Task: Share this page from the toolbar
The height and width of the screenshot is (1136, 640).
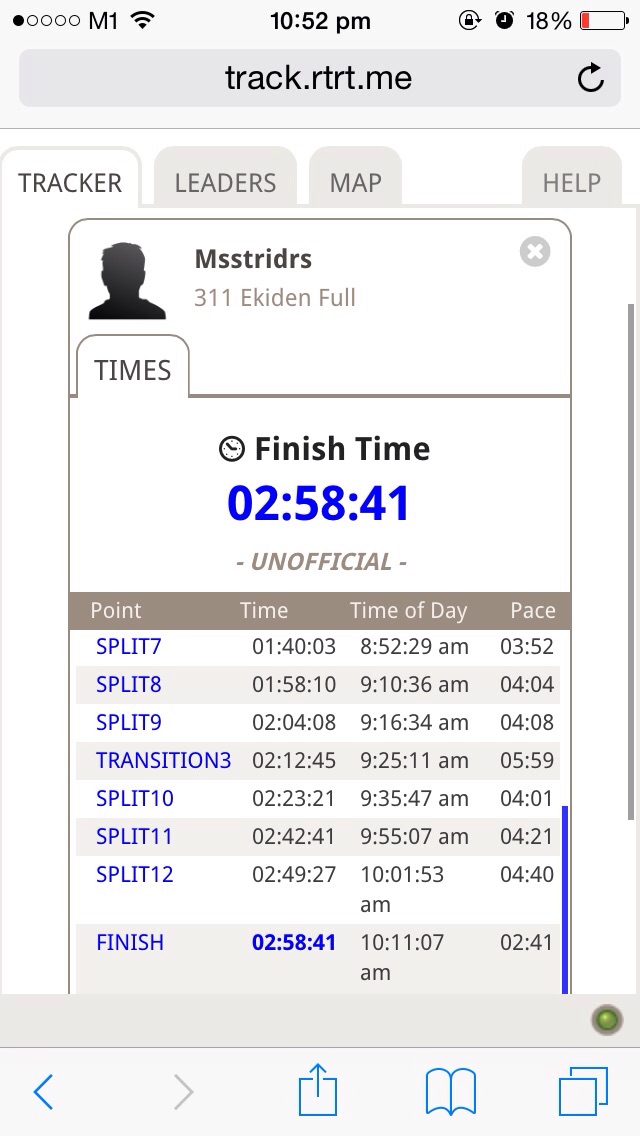Action: (318, 1088)
